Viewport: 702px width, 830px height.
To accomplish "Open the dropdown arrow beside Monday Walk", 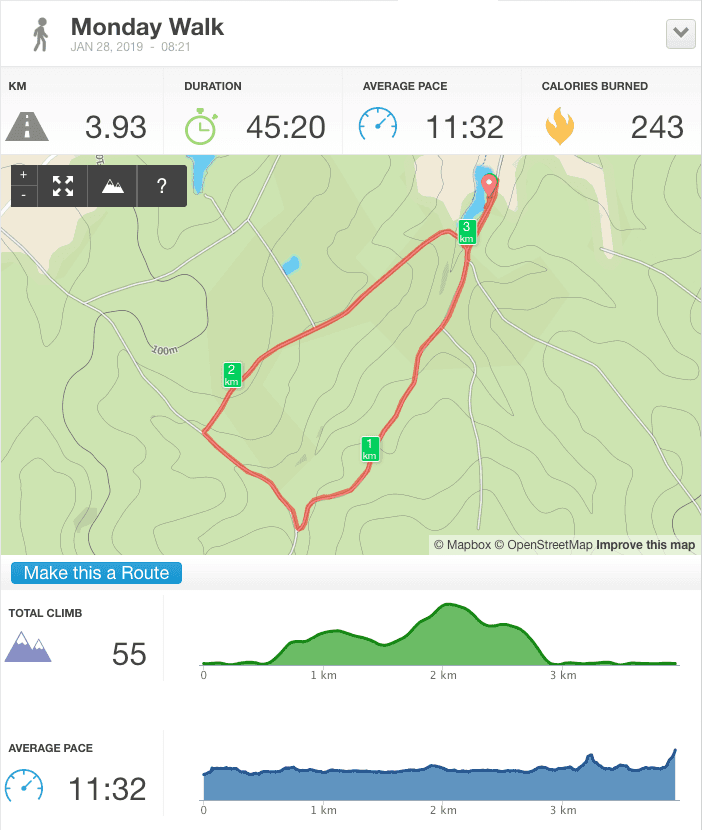I will click(x=681, y=33).
